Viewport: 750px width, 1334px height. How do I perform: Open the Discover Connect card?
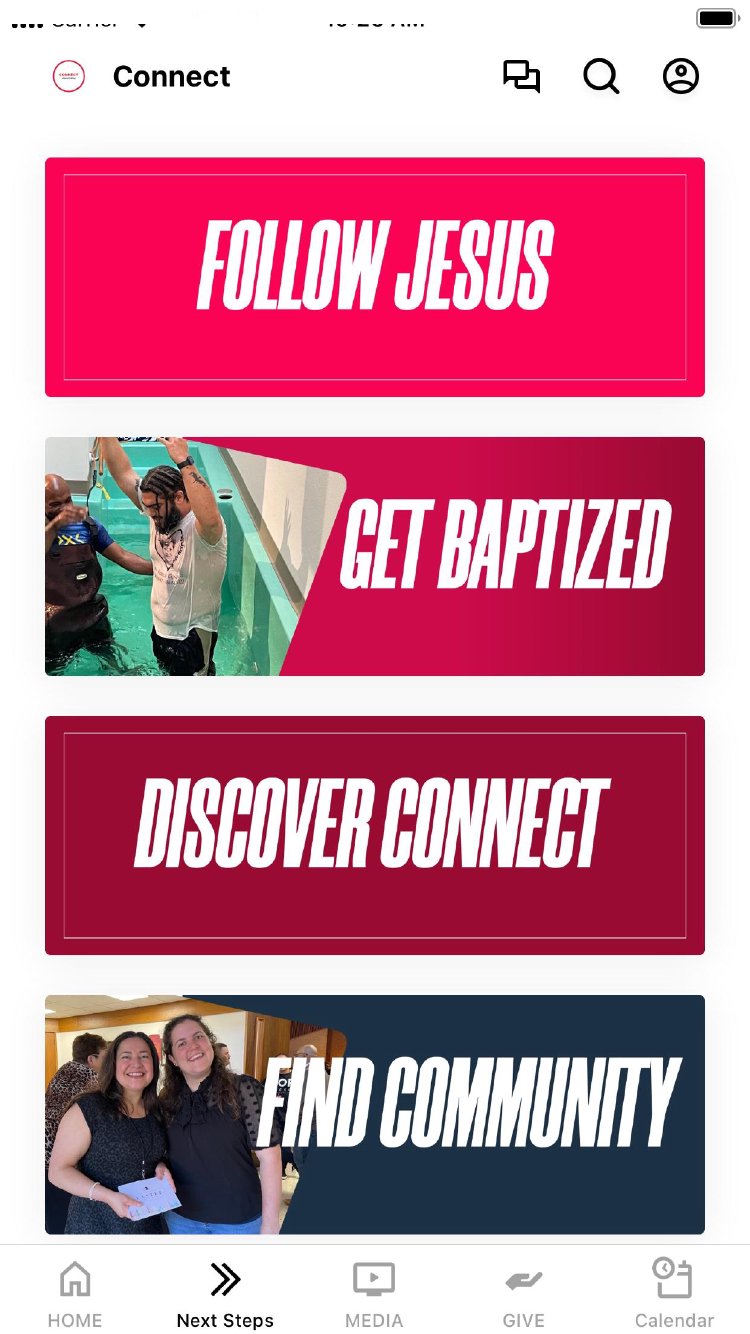pos(375,835)
